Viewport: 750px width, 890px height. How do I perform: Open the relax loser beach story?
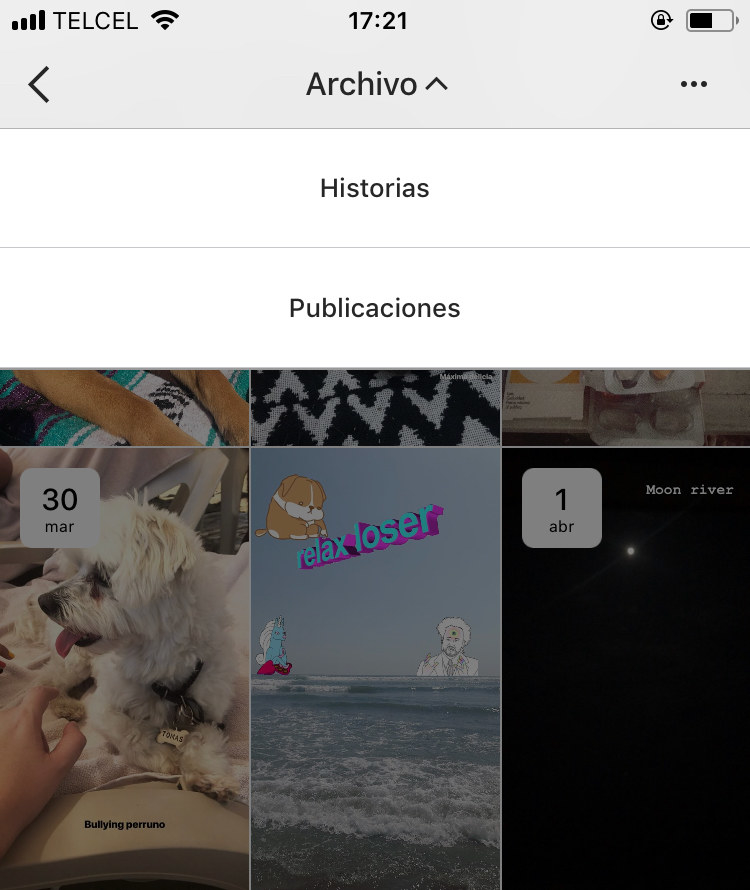point(375,670)
